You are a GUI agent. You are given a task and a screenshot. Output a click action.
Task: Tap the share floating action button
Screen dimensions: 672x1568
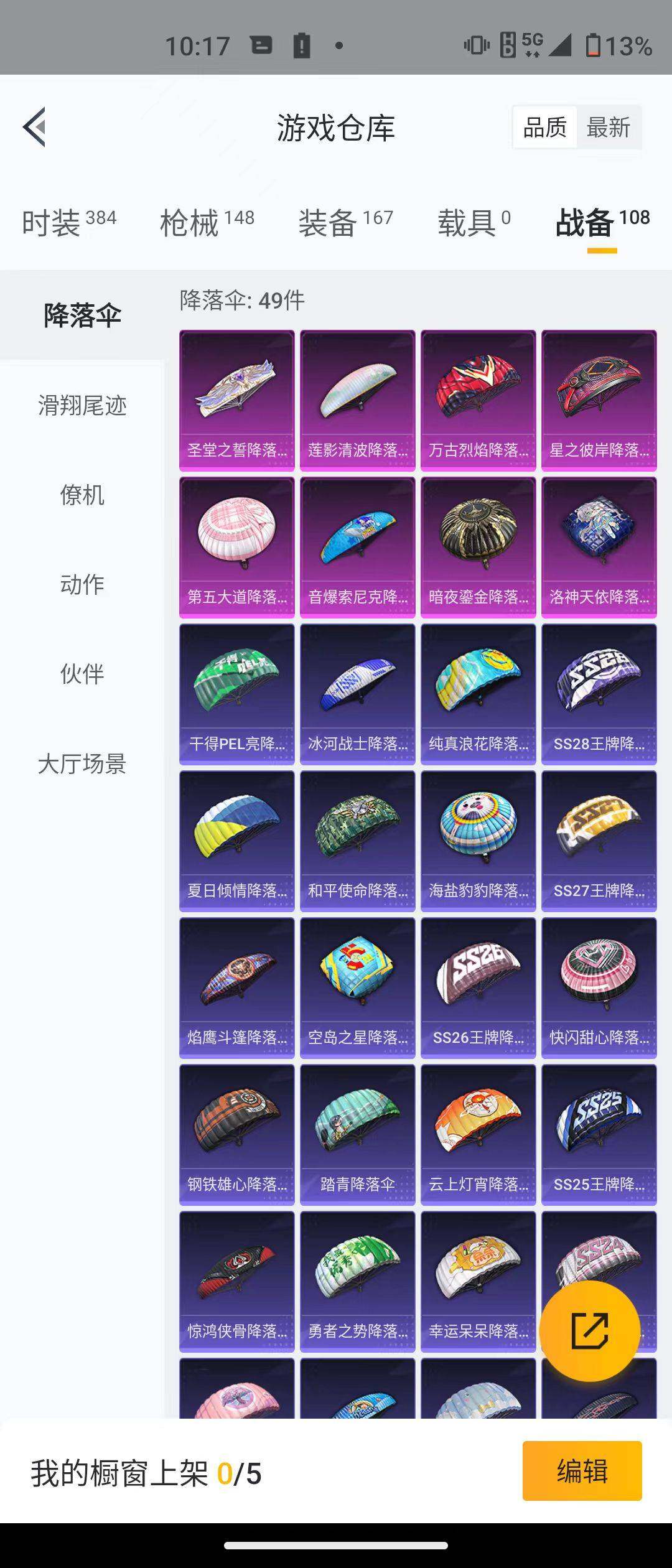point(589,1330)
